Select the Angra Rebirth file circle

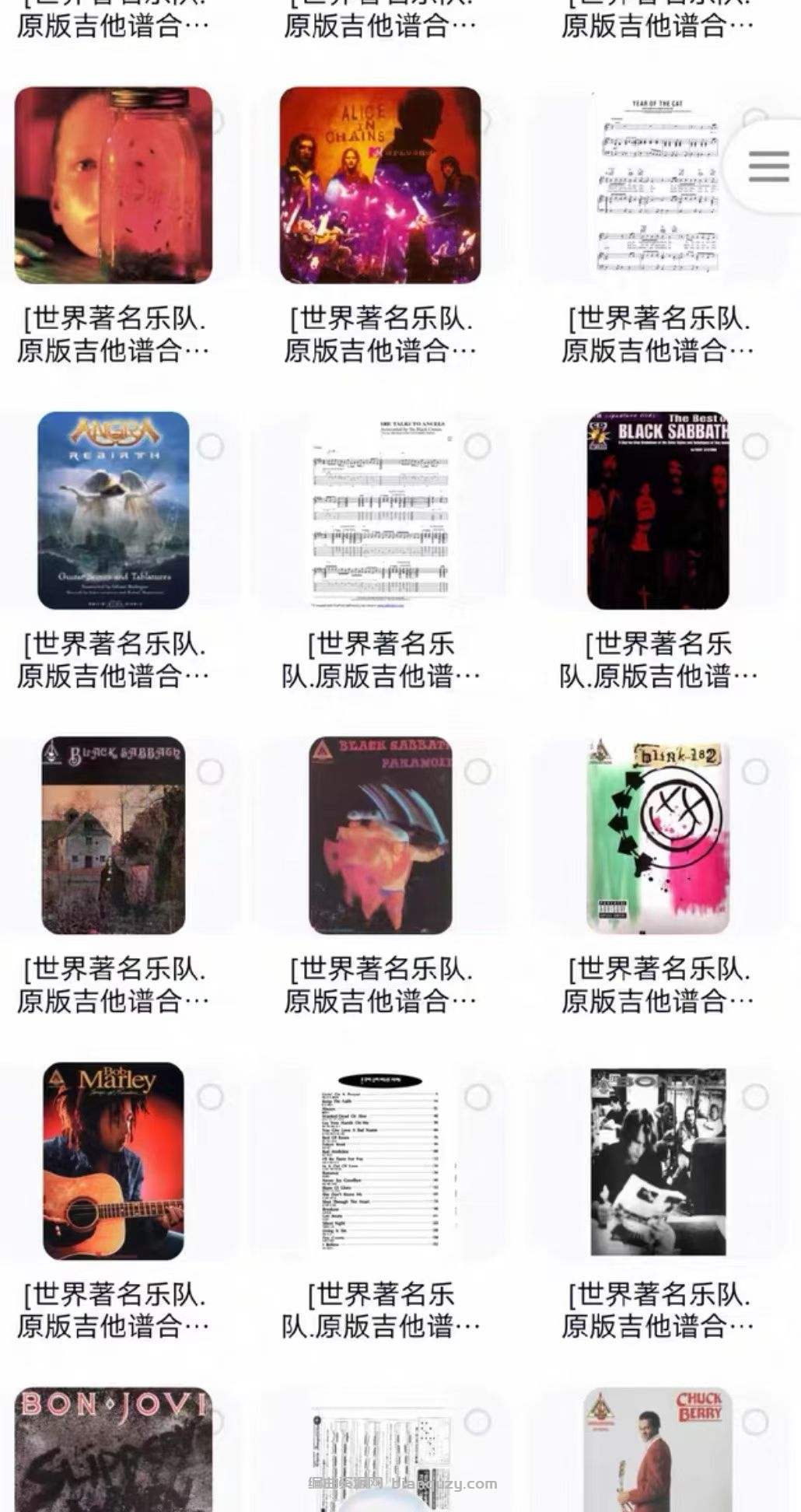click(x=210, y=446)
